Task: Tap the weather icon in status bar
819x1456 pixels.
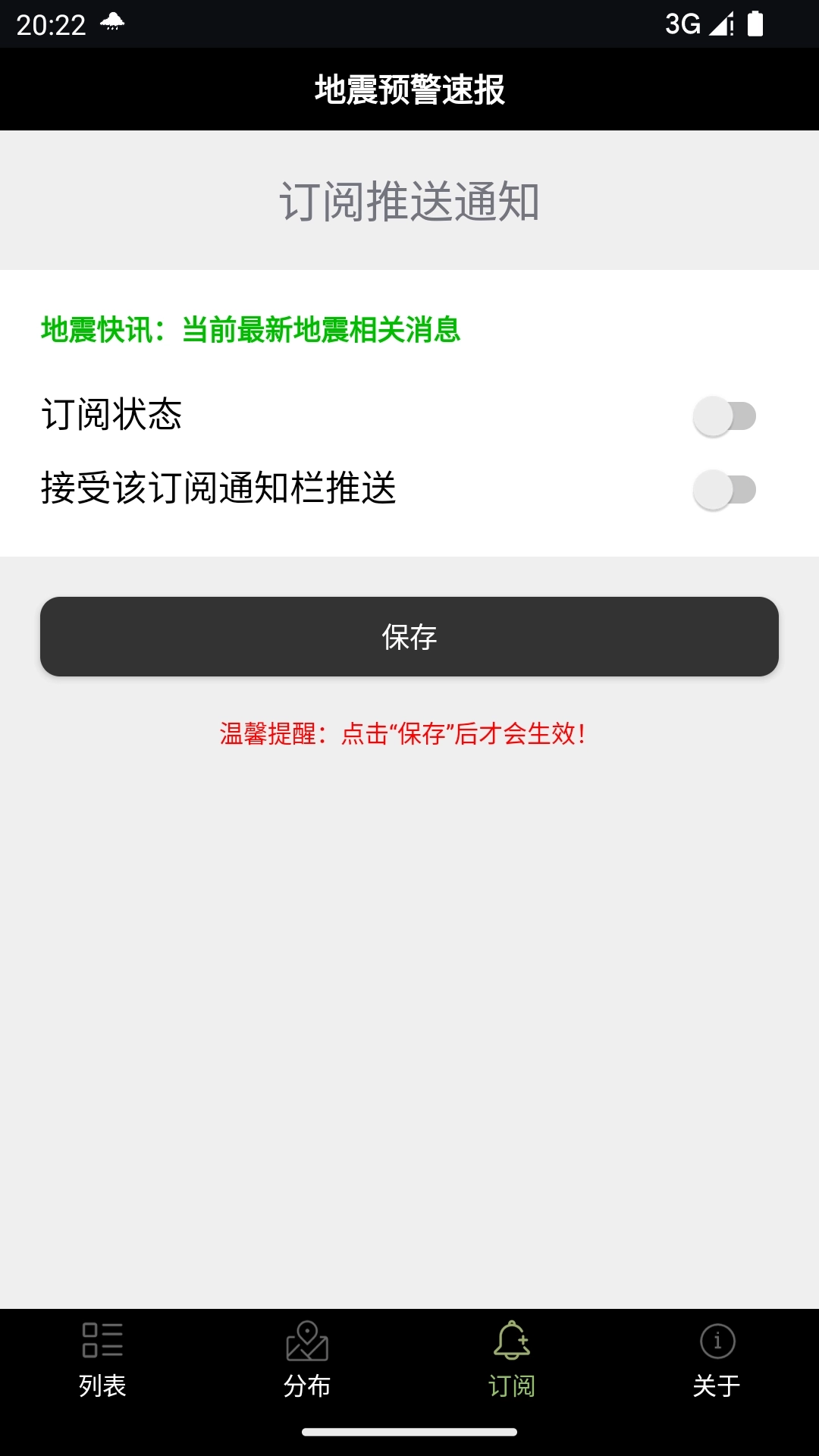Action: pos(112,23)
